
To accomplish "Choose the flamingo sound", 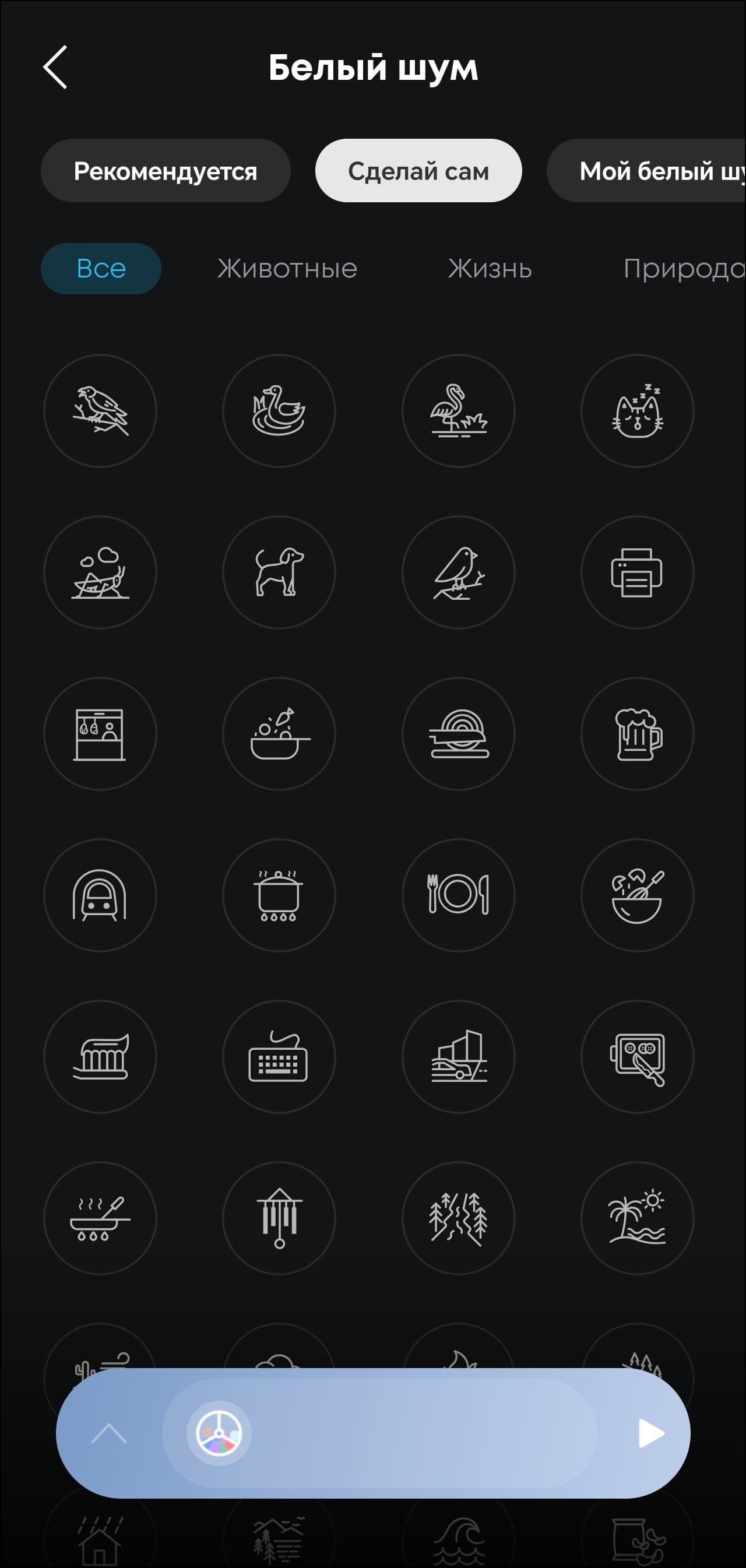I will pyautogui.click(x=458, y=411).
